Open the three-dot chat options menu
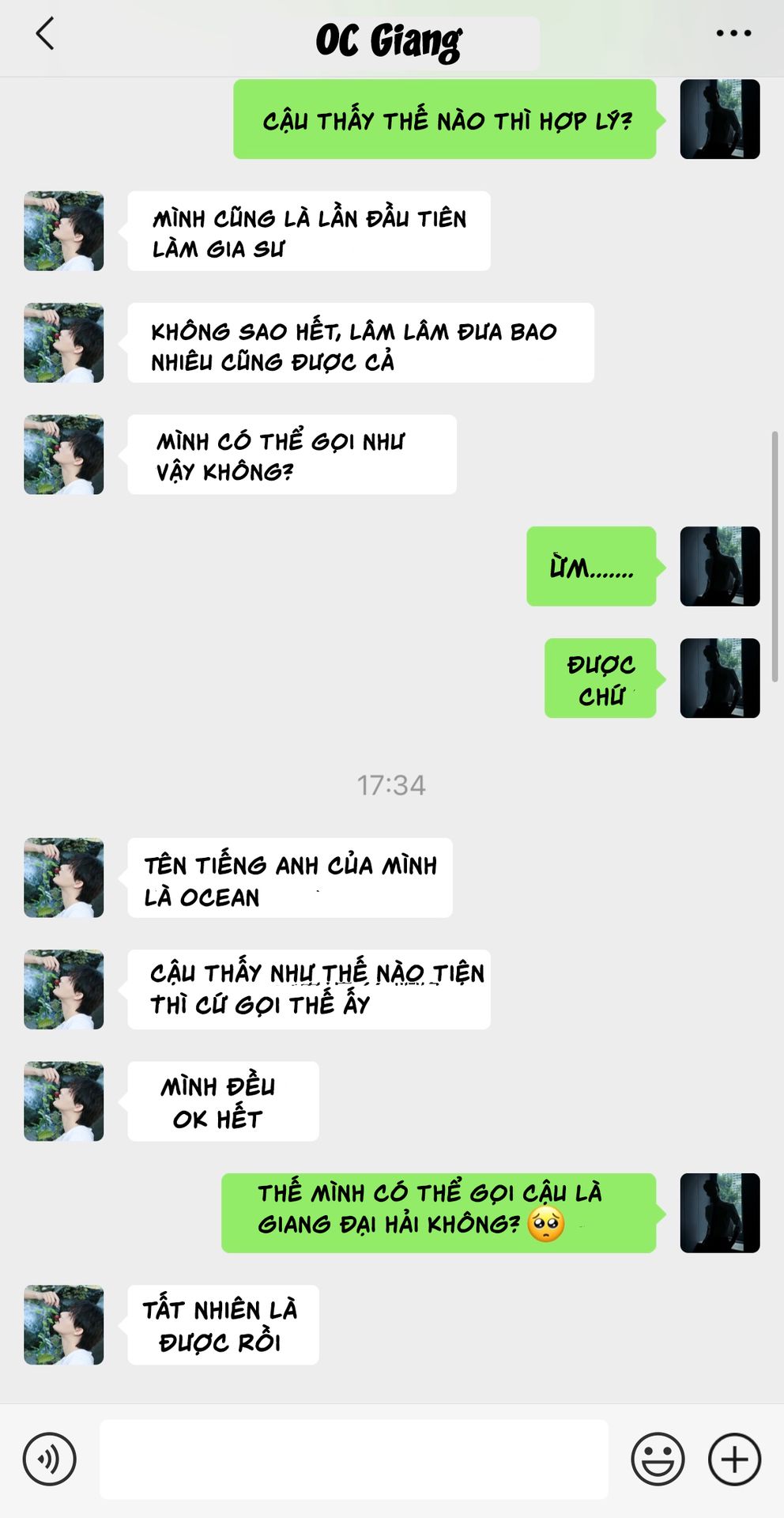 click(733, 33)
